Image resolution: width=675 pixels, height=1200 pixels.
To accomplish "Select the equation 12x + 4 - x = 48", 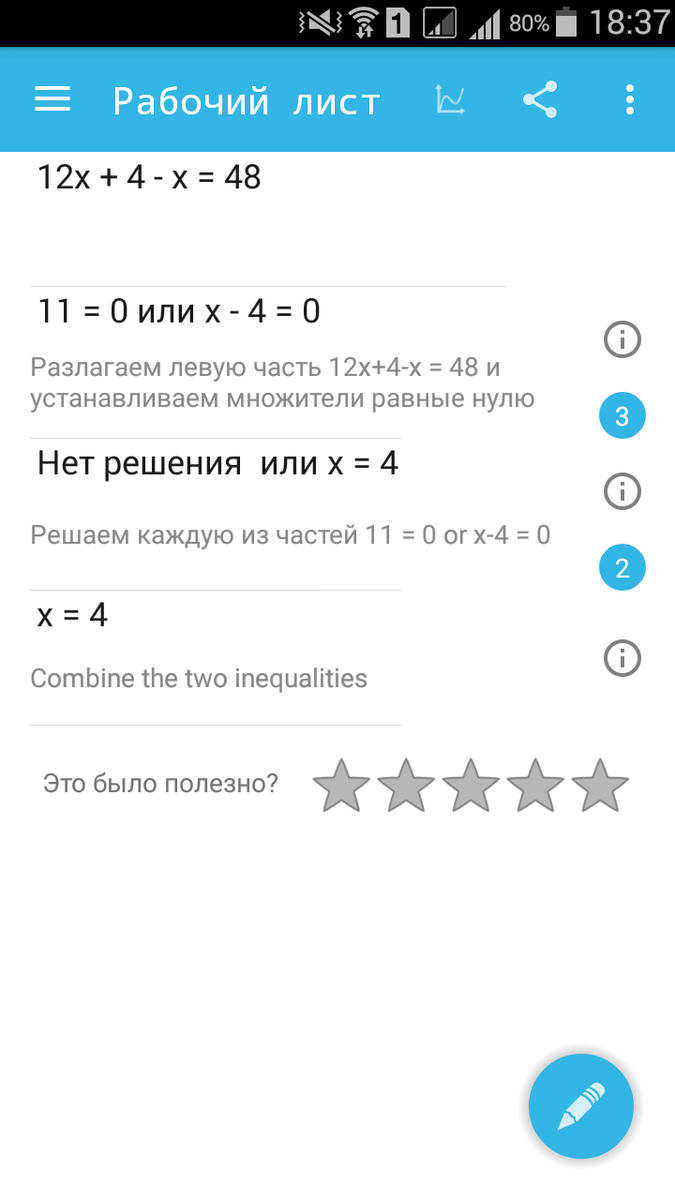I will [149, 178].
